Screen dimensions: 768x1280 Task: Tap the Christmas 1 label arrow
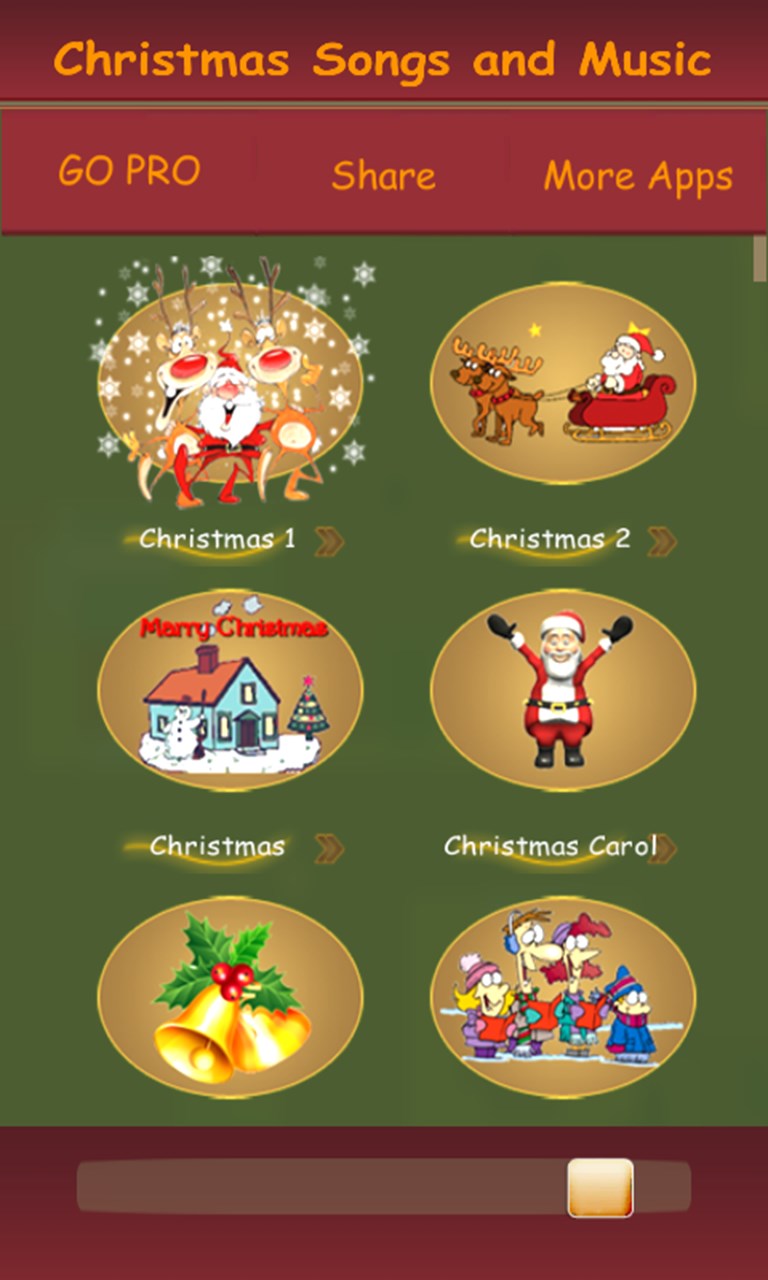[329, 541]
